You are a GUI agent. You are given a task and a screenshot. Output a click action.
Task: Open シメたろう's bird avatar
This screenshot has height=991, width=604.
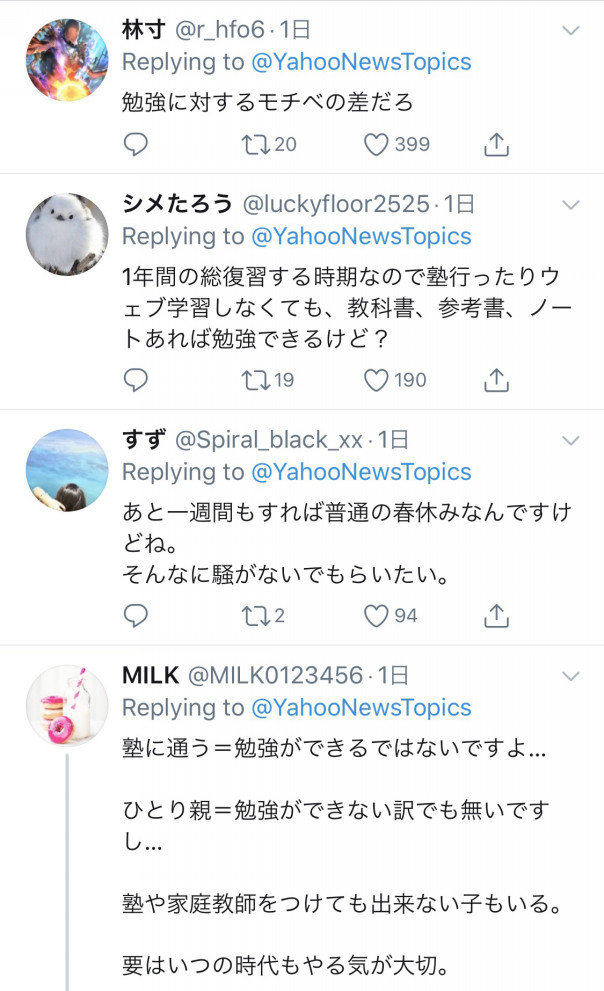[x=66, y=233]
